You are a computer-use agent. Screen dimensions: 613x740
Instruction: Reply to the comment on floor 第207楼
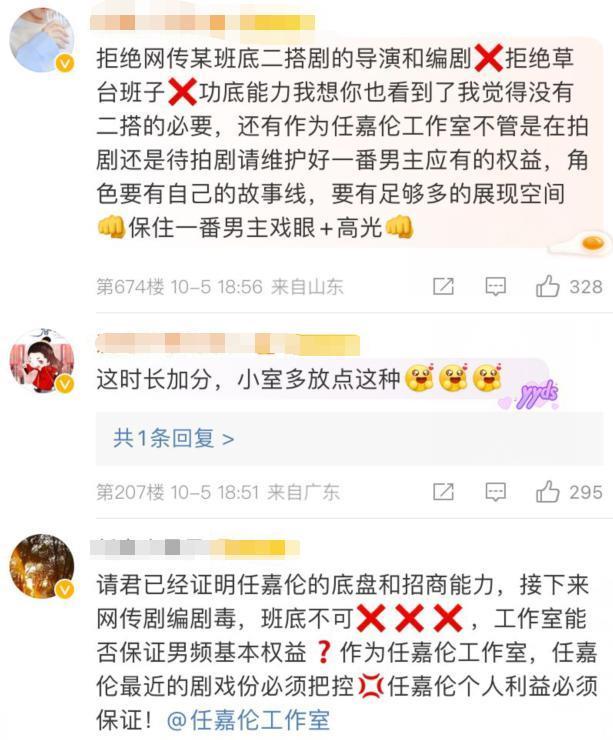(x=495, y=492)
